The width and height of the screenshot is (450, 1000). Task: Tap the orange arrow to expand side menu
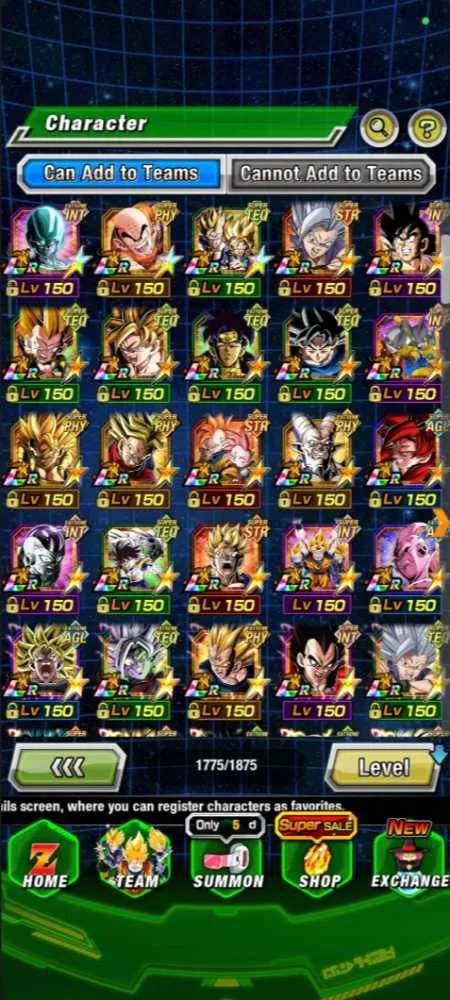(441, 524)
